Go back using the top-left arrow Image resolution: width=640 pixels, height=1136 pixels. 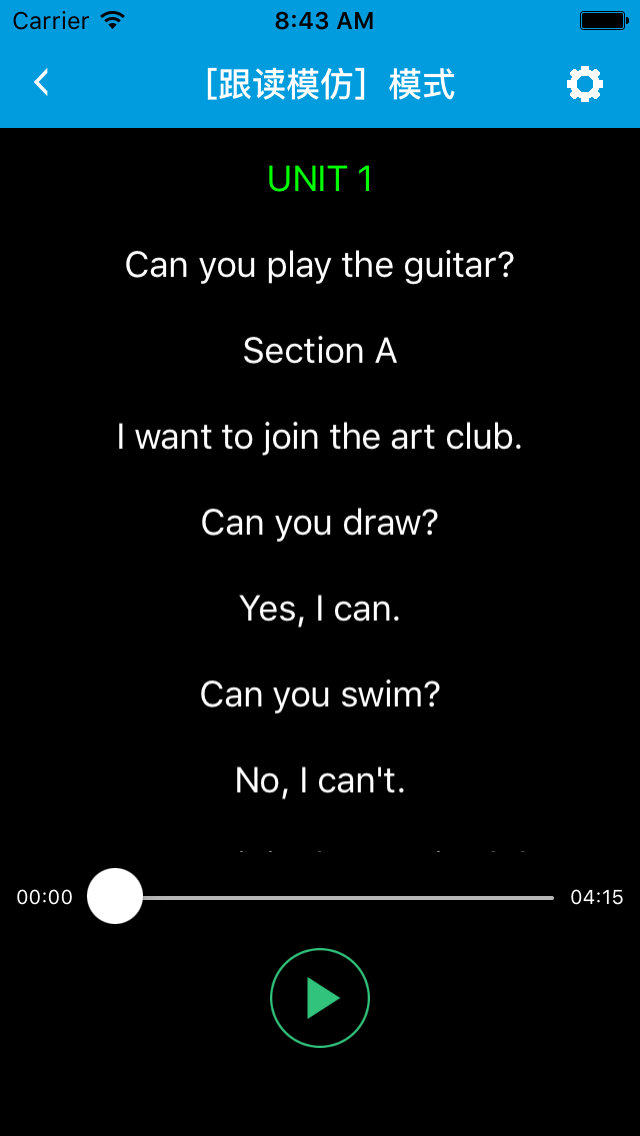point(42,83)
